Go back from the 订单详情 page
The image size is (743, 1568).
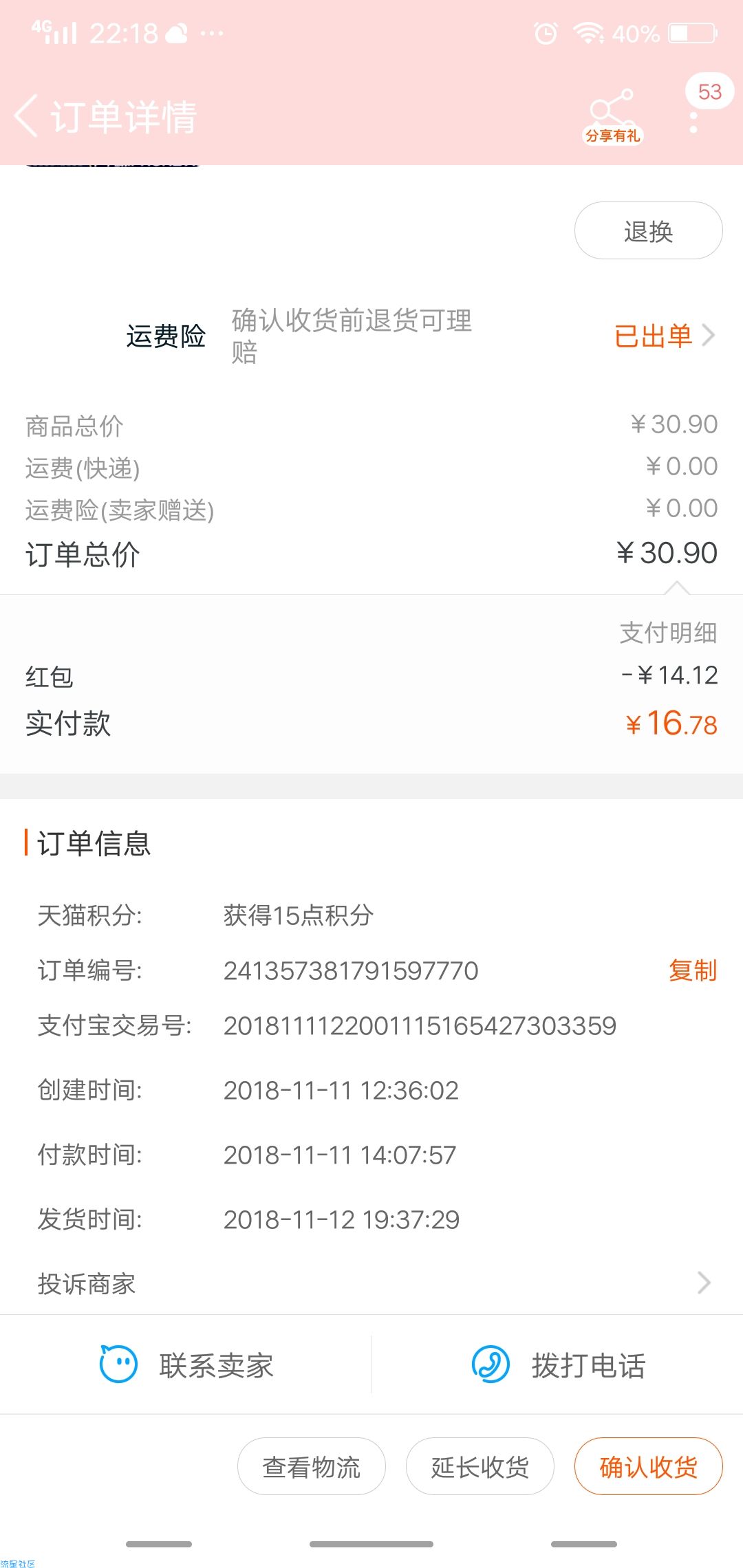point(26,116)
